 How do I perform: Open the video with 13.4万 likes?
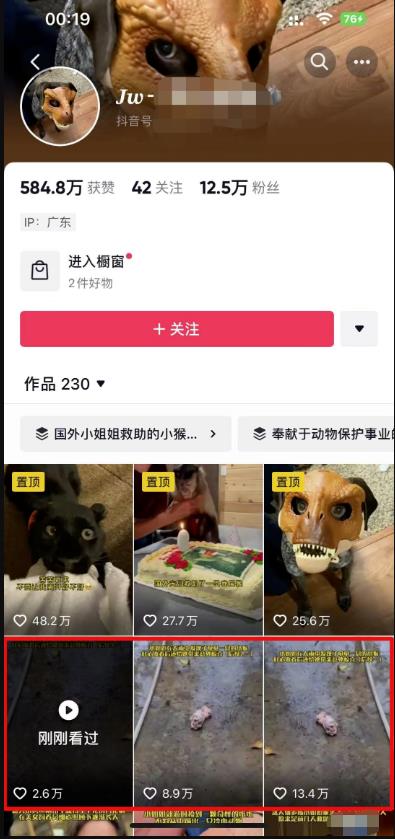[328, 722]
